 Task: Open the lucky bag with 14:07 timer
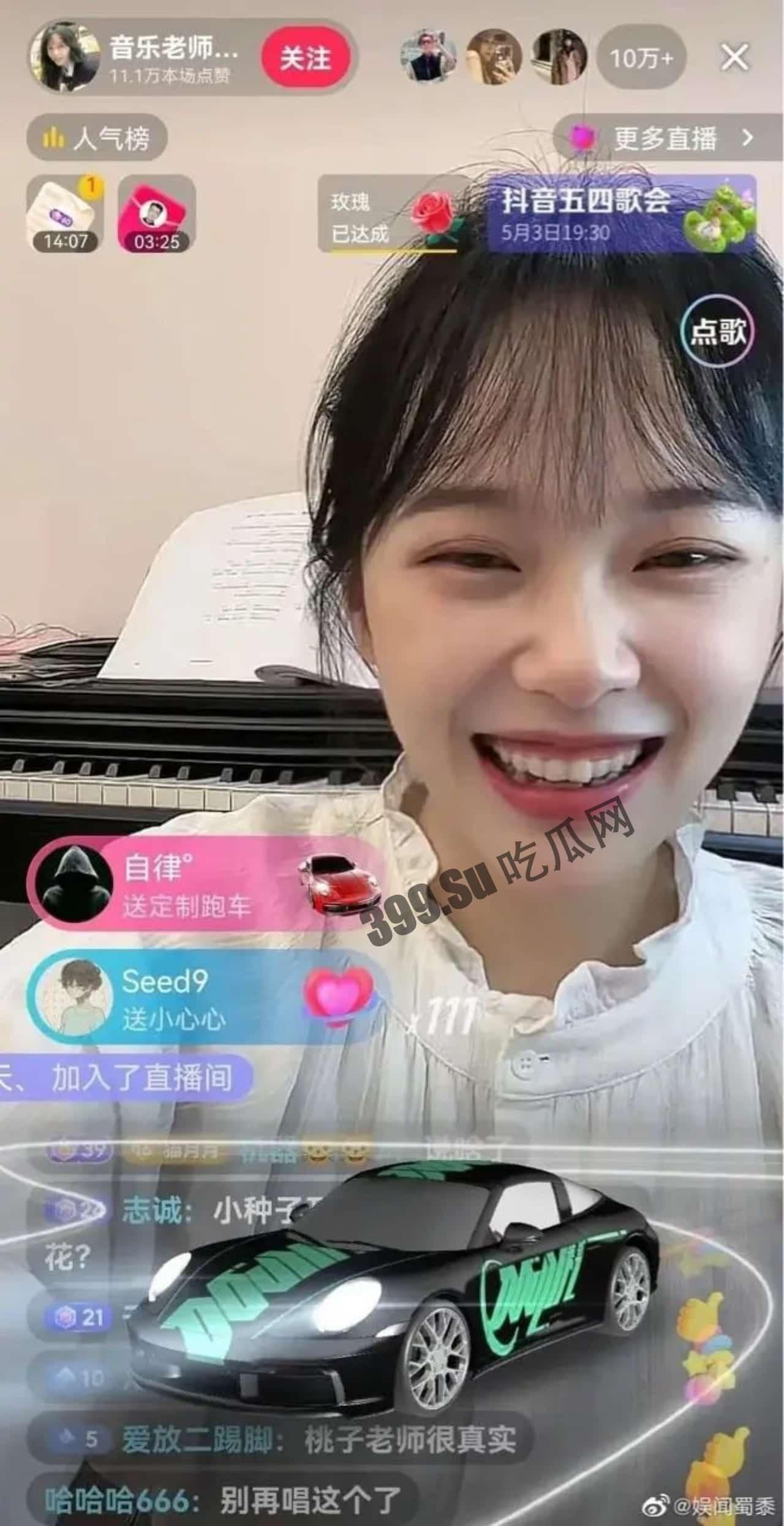(x=65, y=213)
